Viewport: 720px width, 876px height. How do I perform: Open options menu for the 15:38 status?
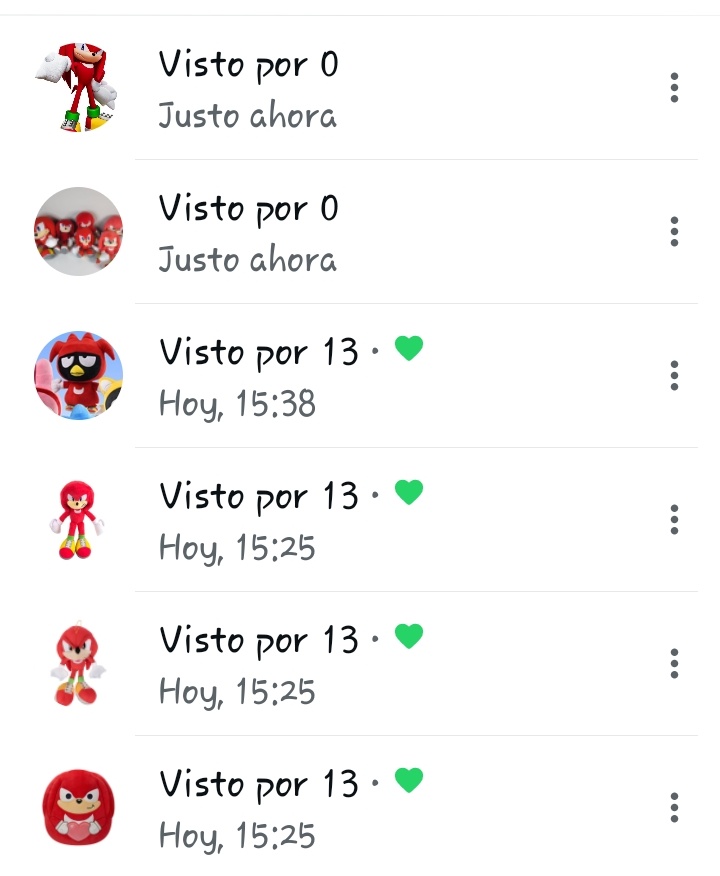pos(674,376)
